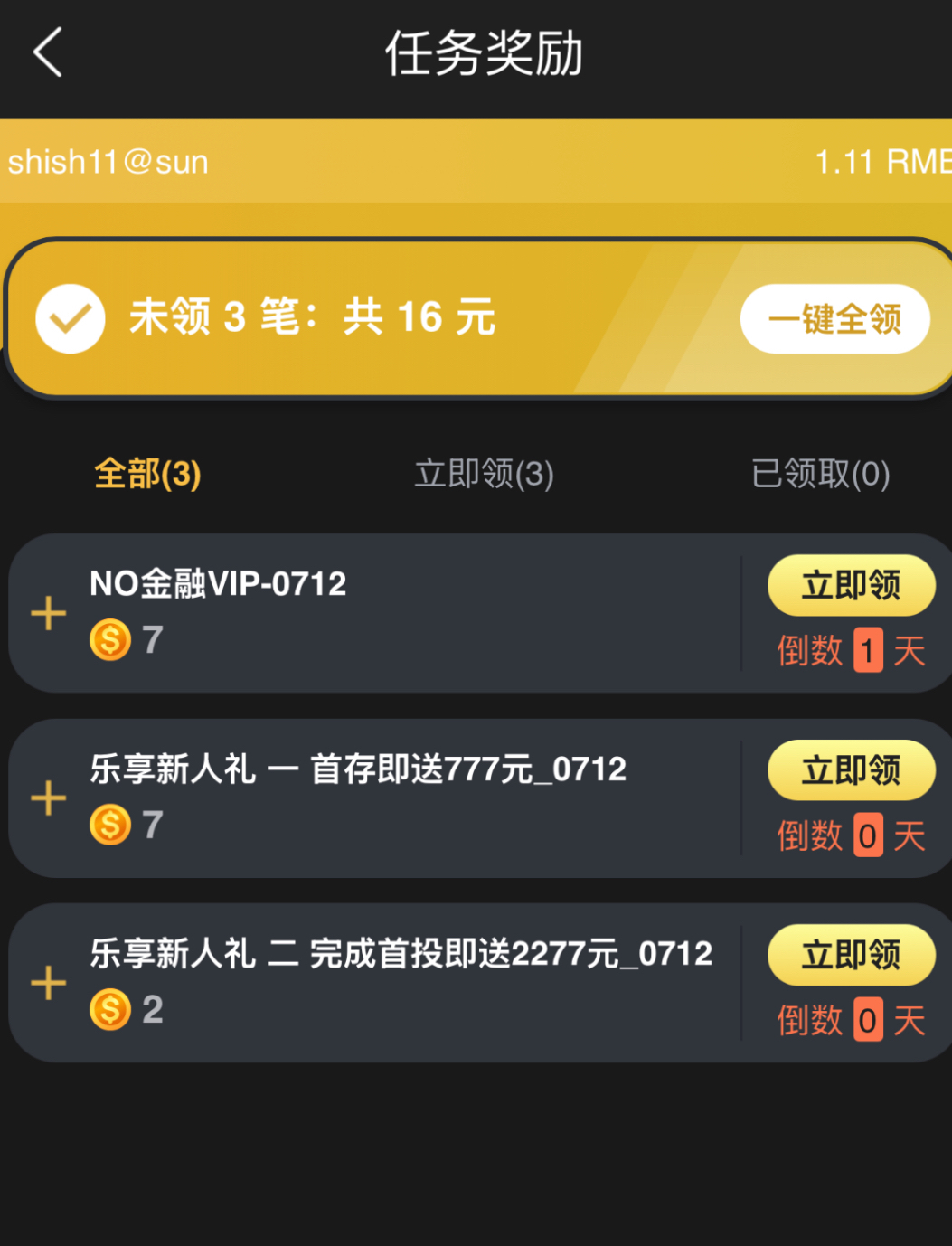Claim all rewards with 一键全领

coord(834,319)
